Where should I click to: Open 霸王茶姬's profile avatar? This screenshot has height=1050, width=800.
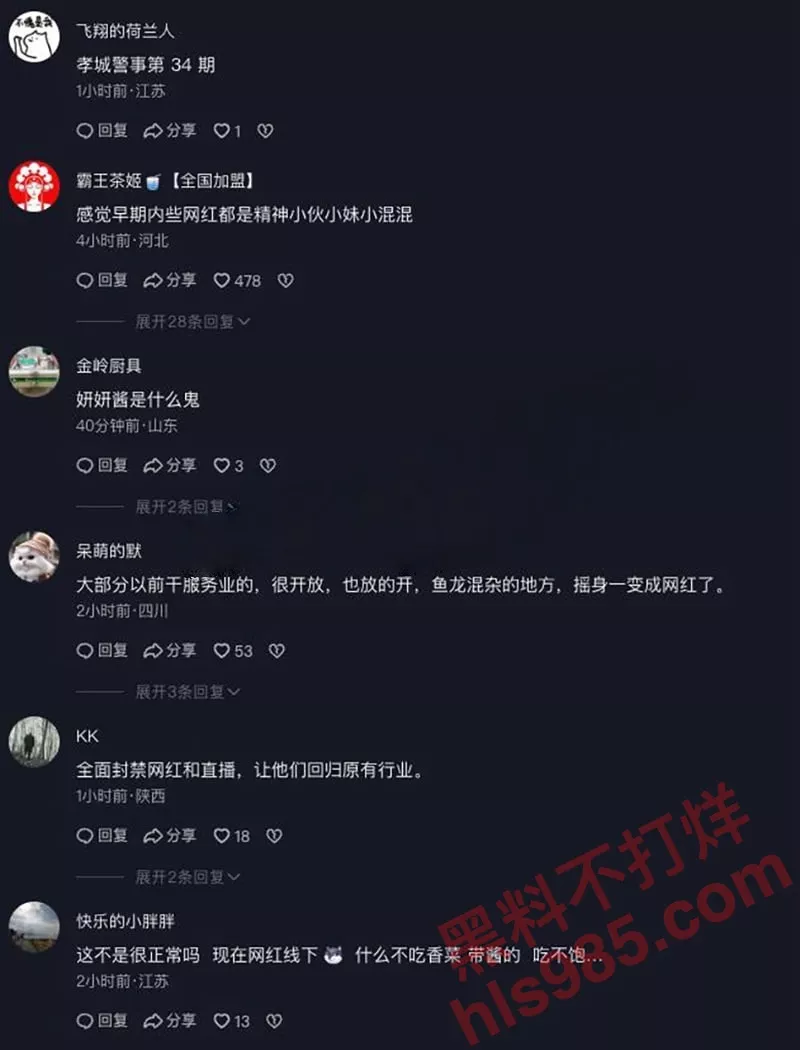click(x=34, y=186)
